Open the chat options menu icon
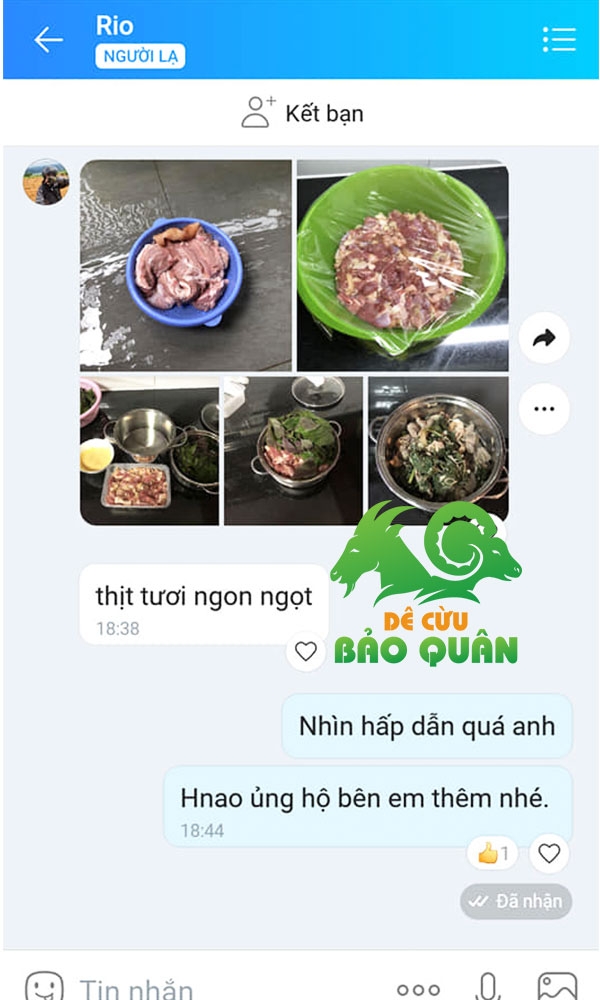Screen dimensions: 600x1000 [559, 39]
